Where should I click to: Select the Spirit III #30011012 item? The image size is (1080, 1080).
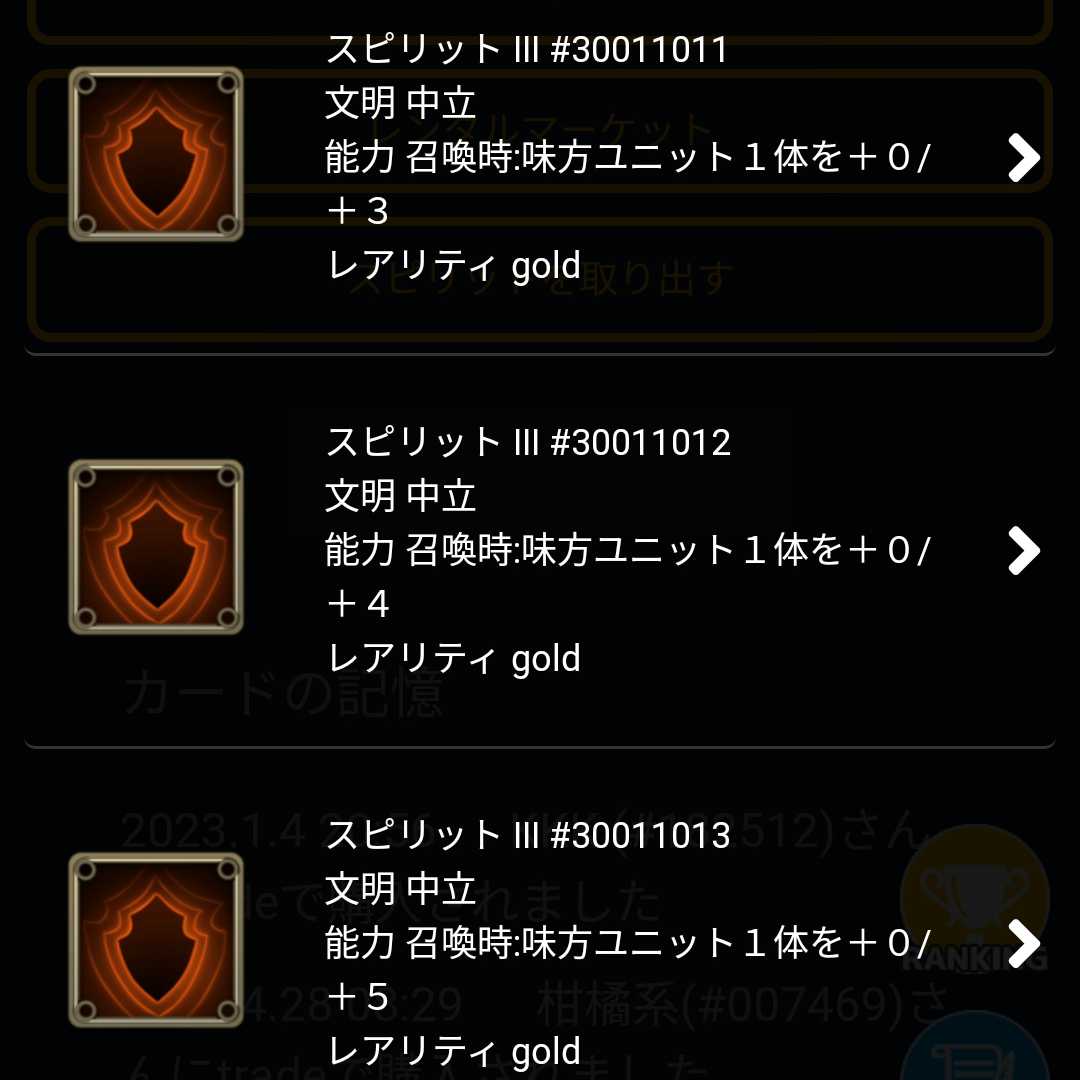(540, 550)
